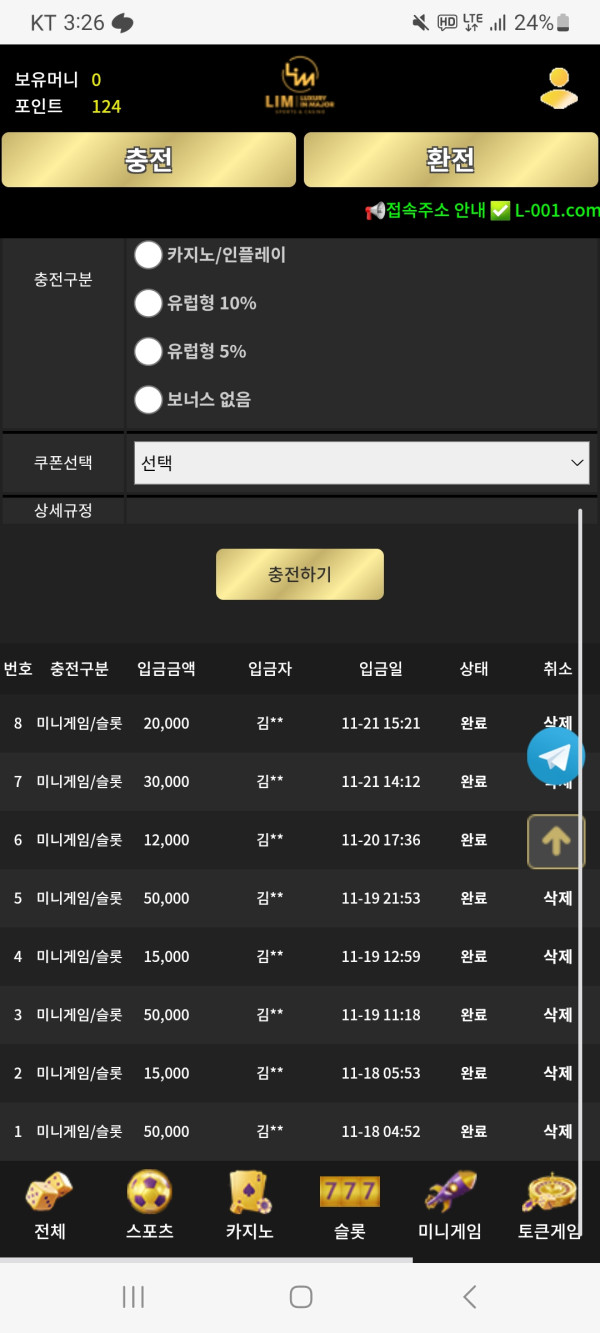The image size is (600, 1333).
Task: Choose 보너스 없음 option
Action: (148, 399)
